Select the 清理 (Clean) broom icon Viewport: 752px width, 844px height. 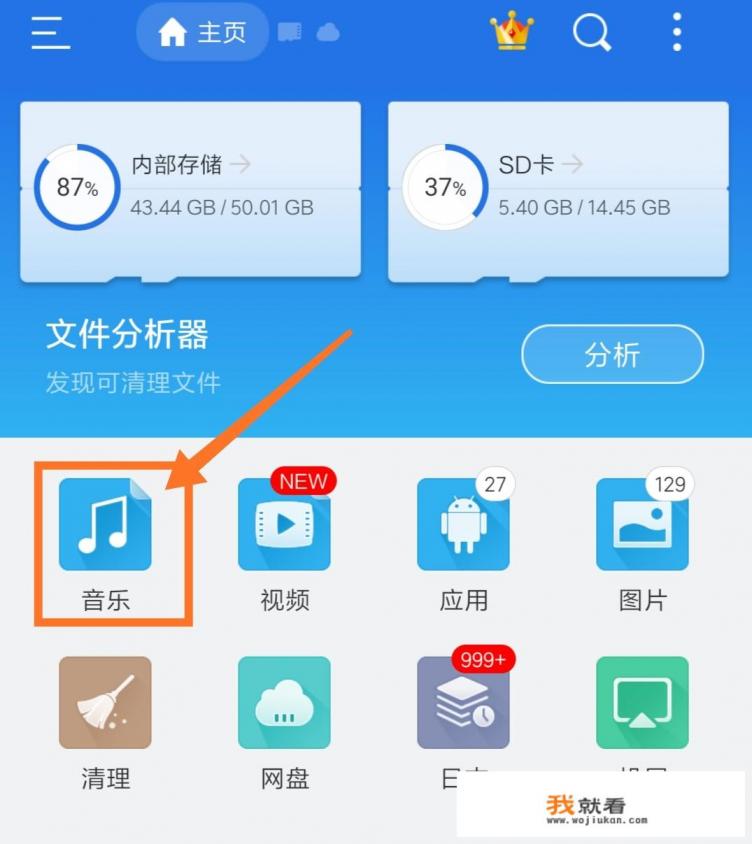[105, 702]
